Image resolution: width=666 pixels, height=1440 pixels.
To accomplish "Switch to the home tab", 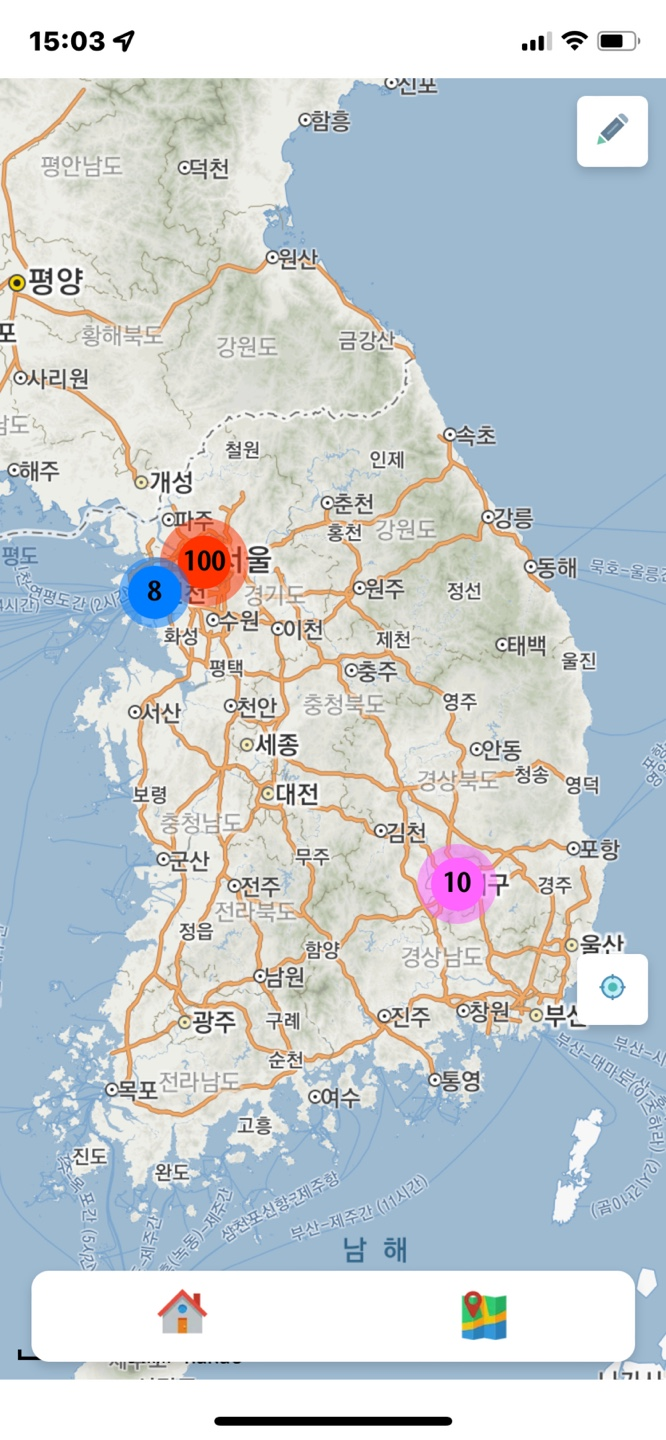I will click(x=182, y=1313).
